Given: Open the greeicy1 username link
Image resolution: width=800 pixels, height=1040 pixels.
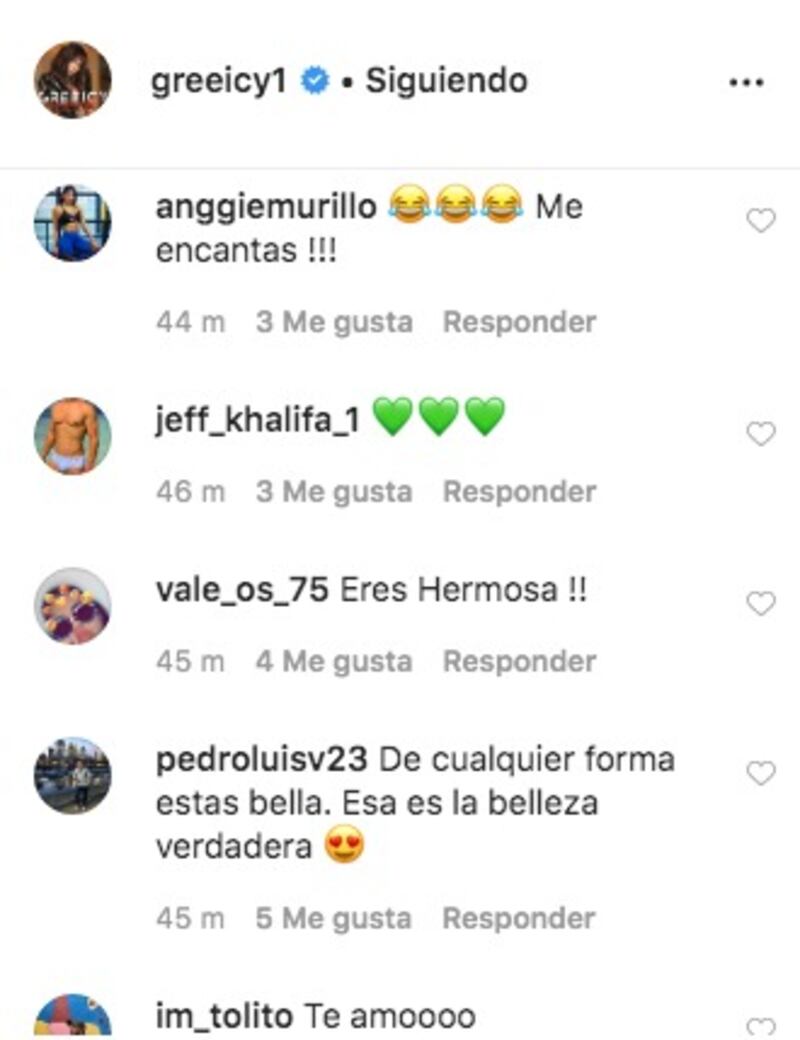Looking at the screenshot, I should [x=222, y=81].
